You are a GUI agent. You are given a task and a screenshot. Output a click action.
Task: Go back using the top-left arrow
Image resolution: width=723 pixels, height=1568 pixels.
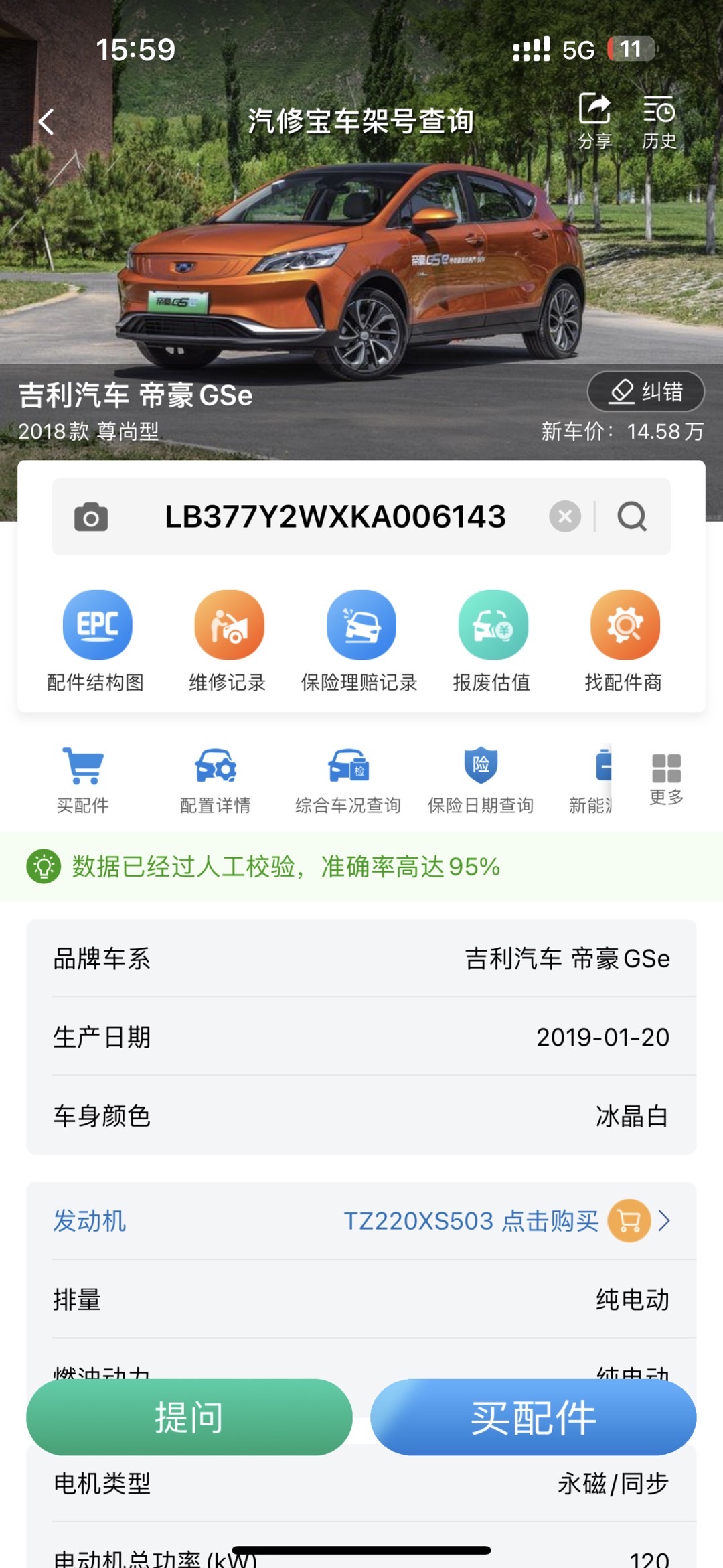click(x=46, y=122)
